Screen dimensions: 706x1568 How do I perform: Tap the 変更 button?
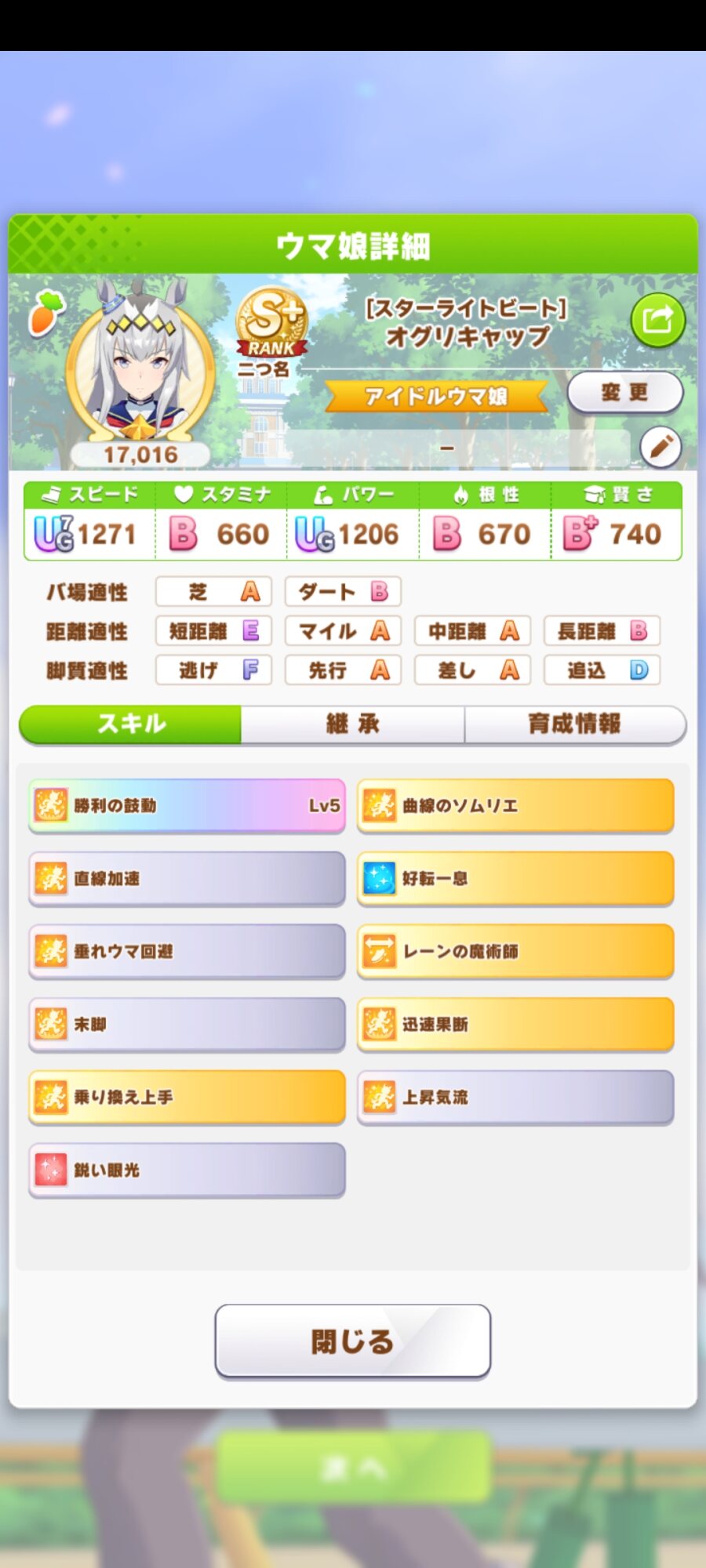tap(624, 392)
